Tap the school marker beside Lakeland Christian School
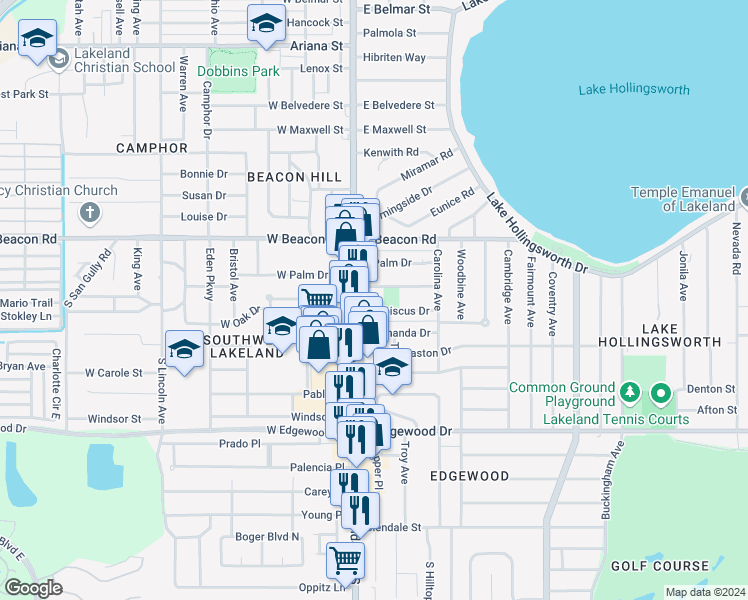Viewport: 748px width, 600px height. [x=38, y=41]
